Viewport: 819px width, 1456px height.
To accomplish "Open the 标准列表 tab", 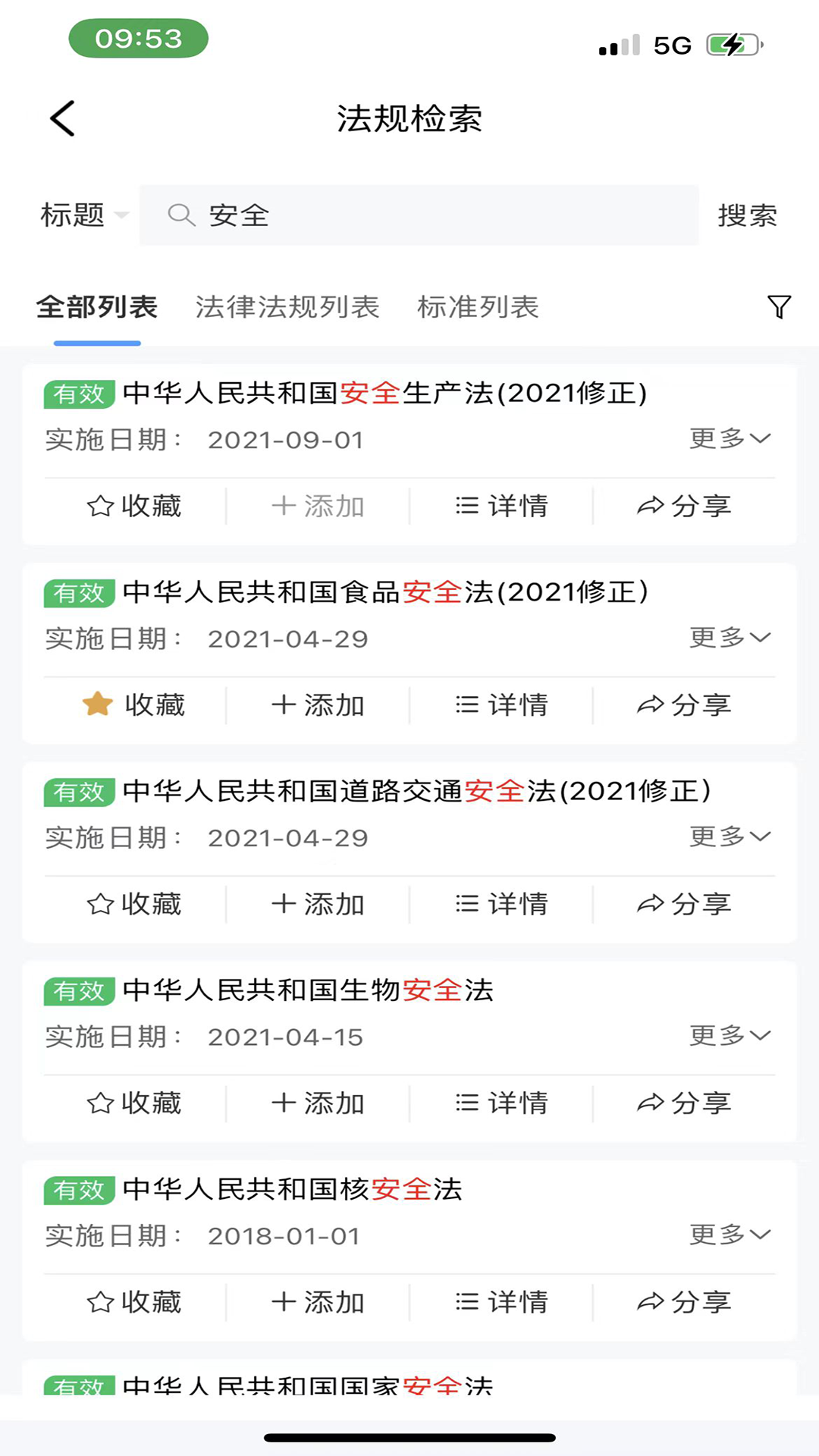I will coord(477,307).
